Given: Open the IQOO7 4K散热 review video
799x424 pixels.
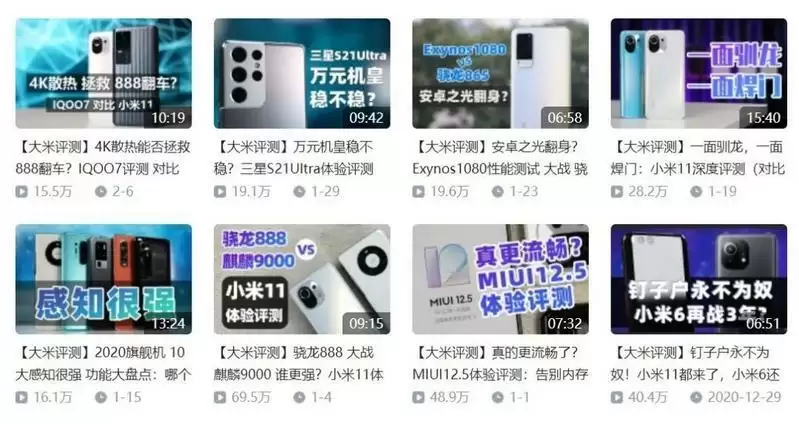Looking at the screenshot, I should coord(103,73).
